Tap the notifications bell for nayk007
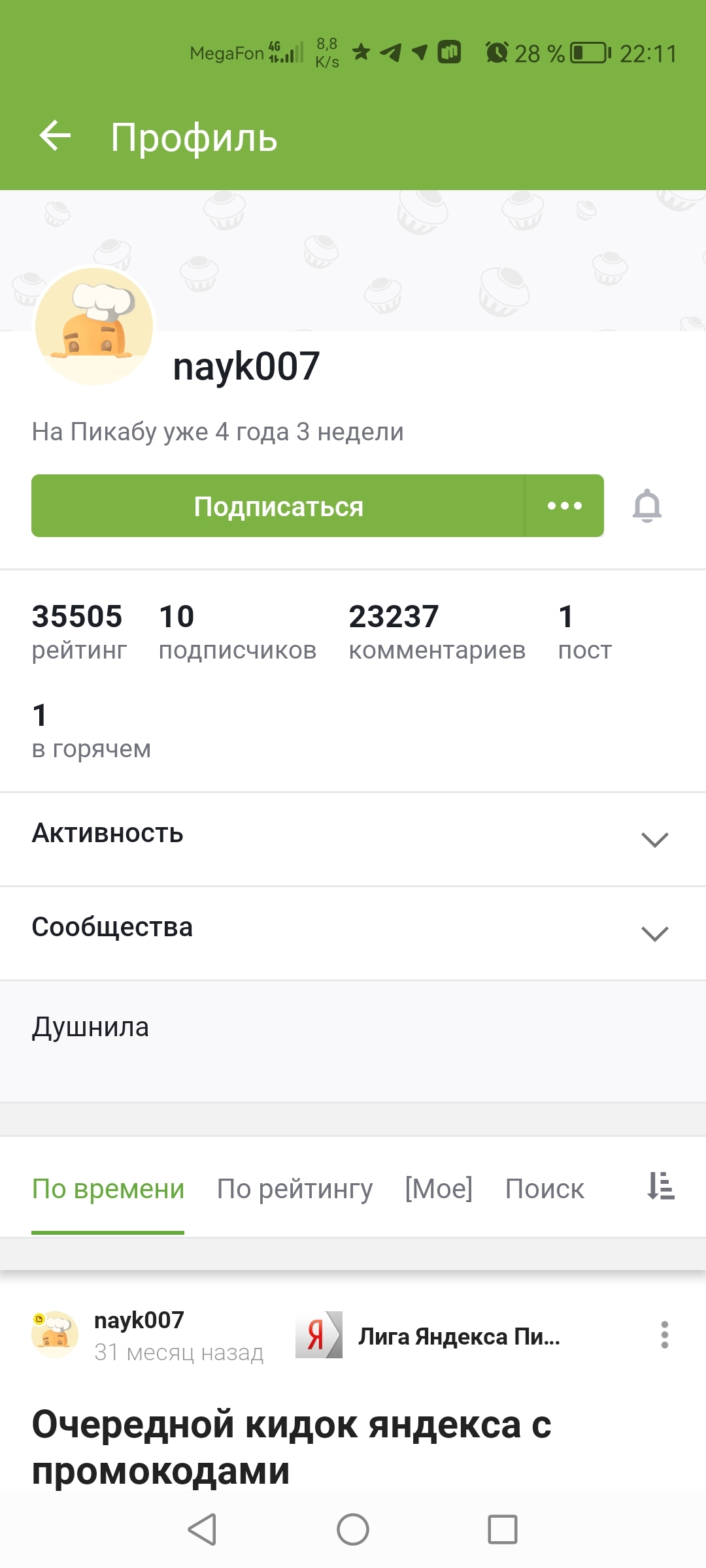Viewport: 706px width, 1568px height. [x=647, y=506]
